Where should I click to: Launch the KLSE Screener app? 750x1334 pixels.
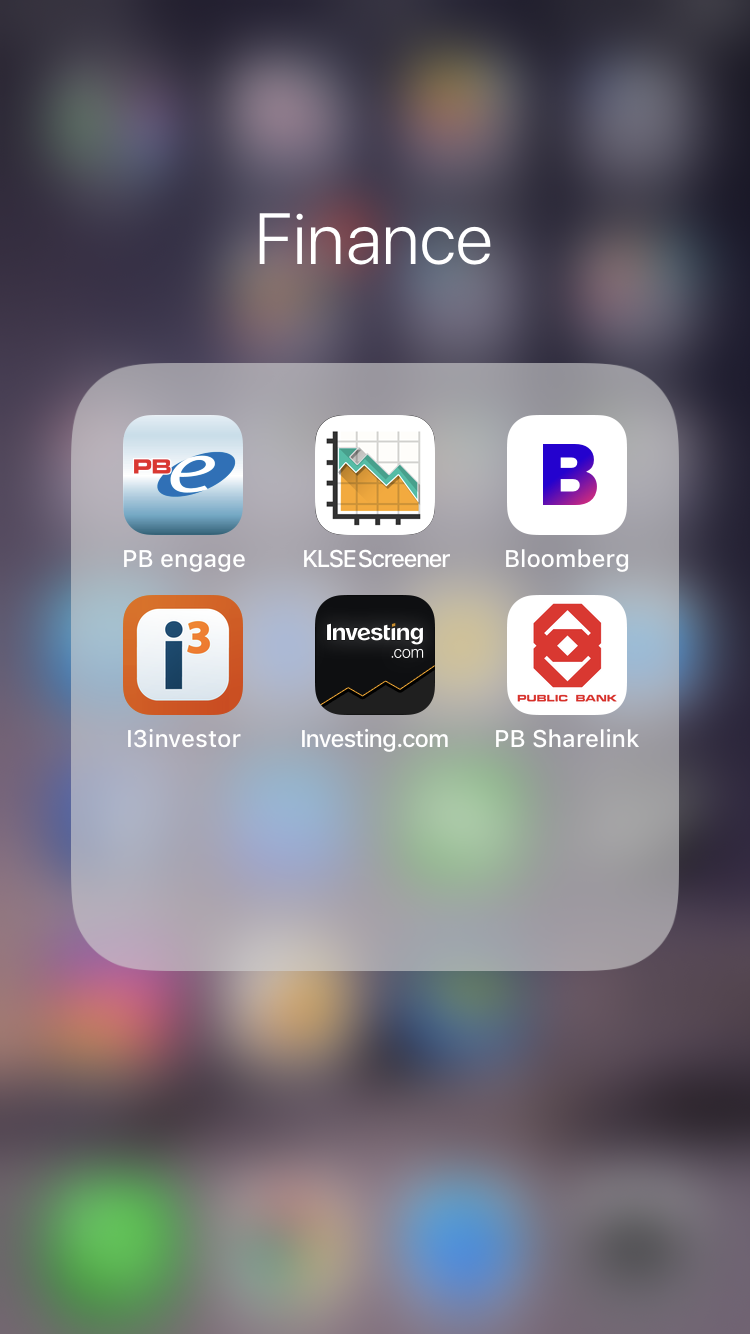point(375,475)
